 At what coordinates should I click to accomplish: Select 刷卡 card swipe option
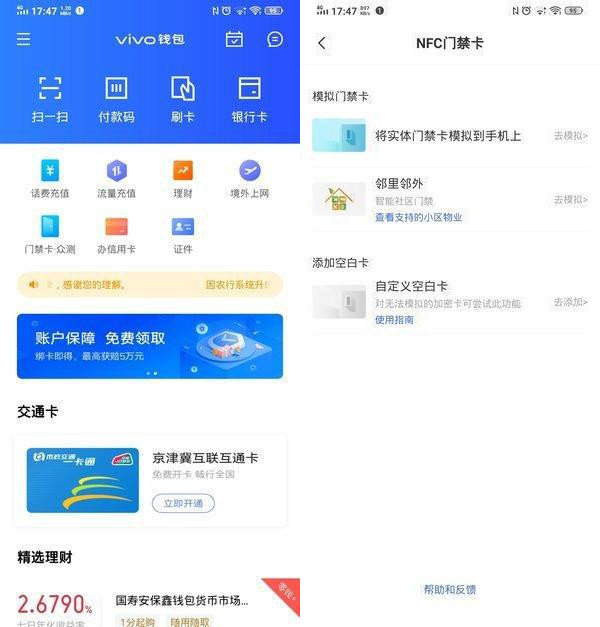(x=183, y=98)
